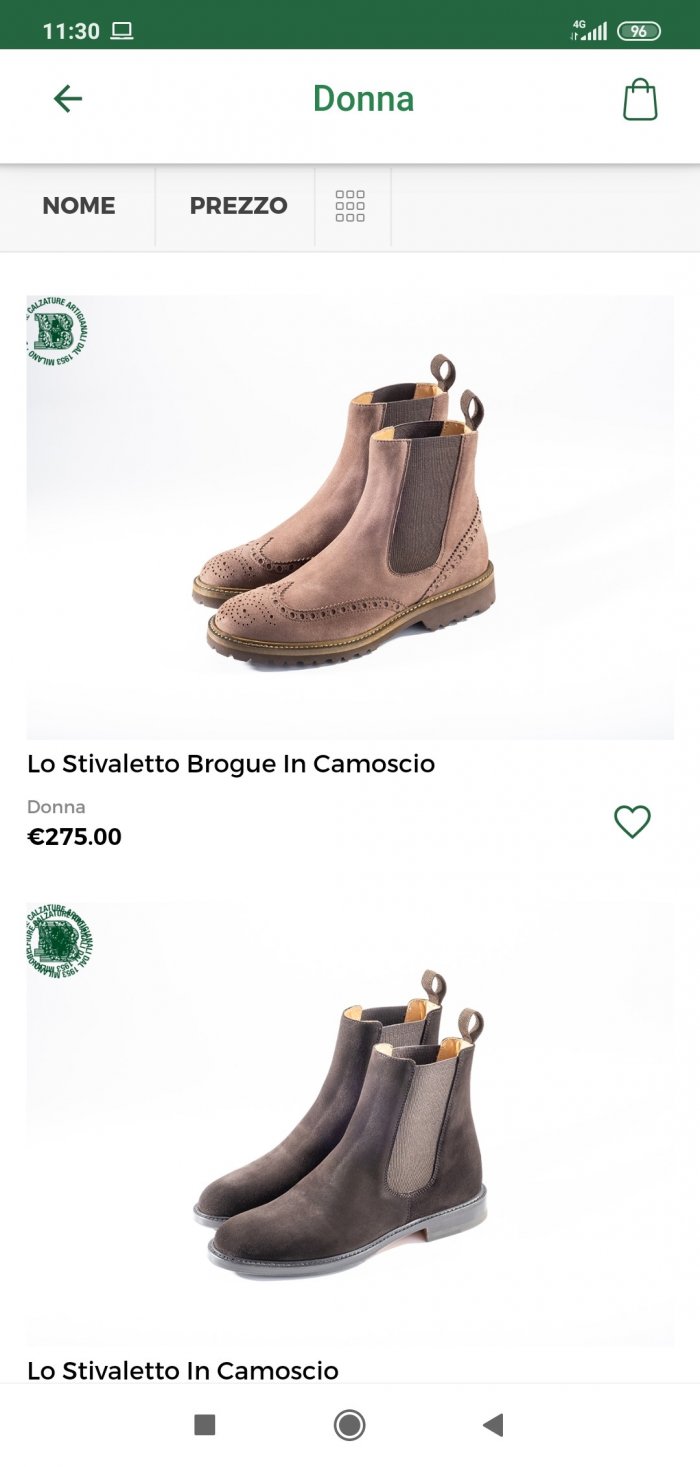Open the shopping bag
Image resolution: width=700 pixels, height=1467 pixels.
click(640, 99)
